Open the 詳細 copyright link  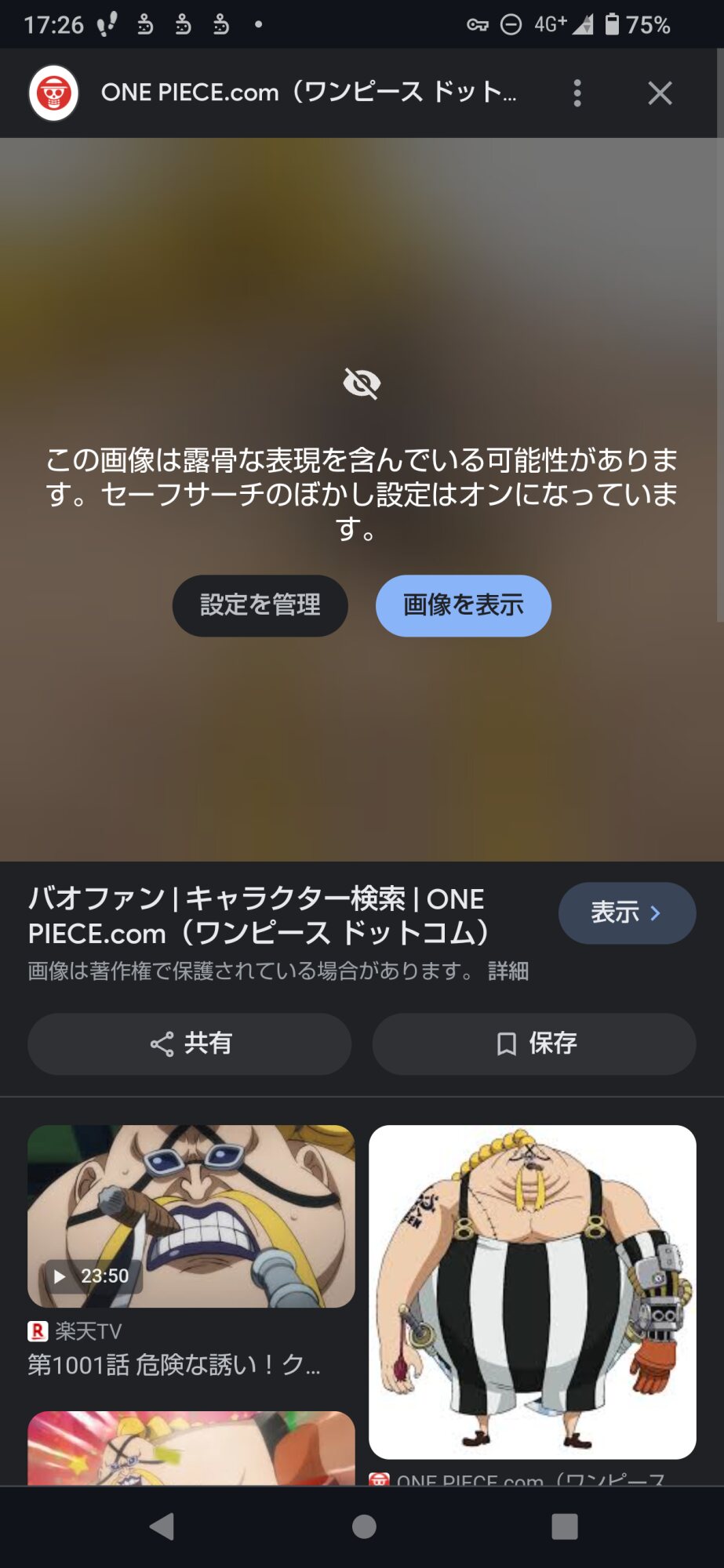coord(508,971)
